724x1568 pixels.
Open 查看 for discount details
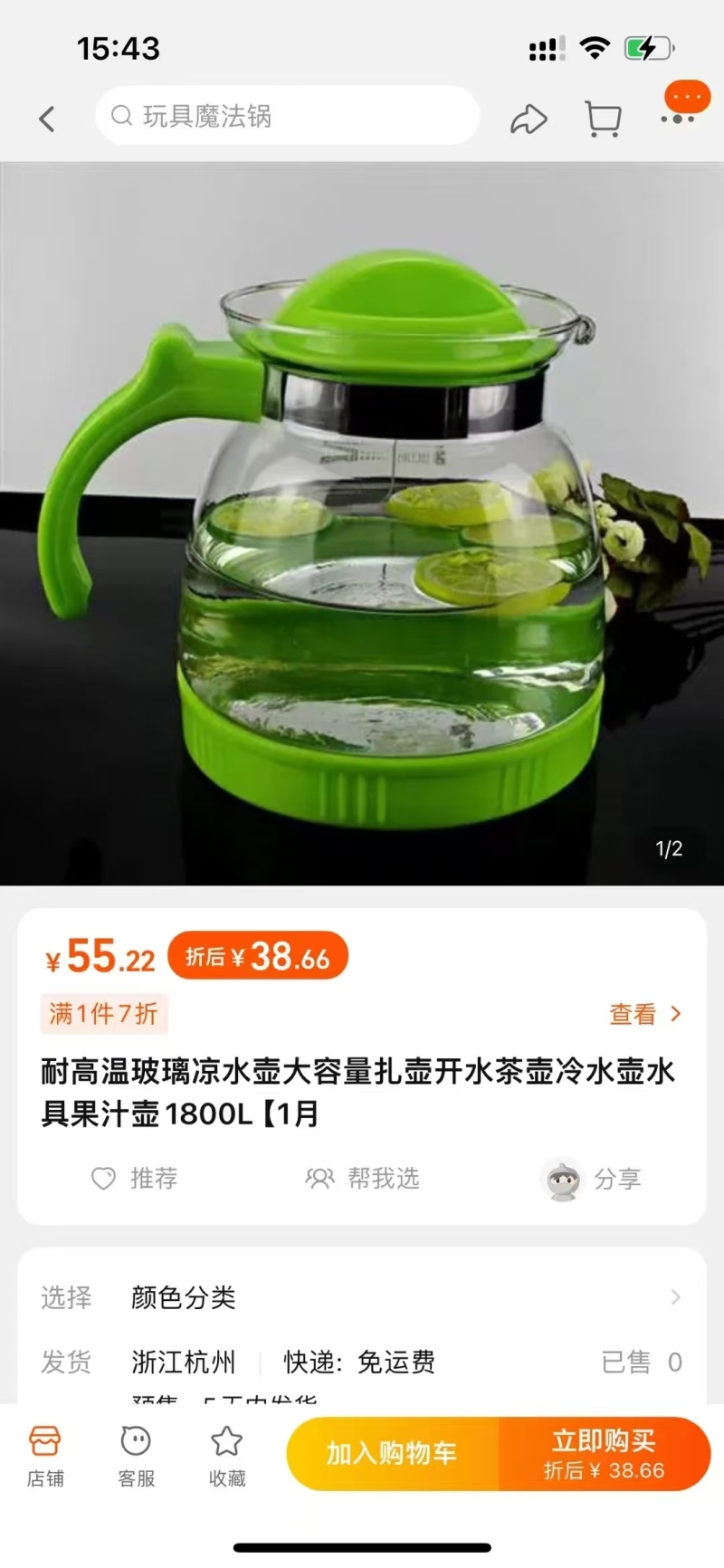point(644,1014)
